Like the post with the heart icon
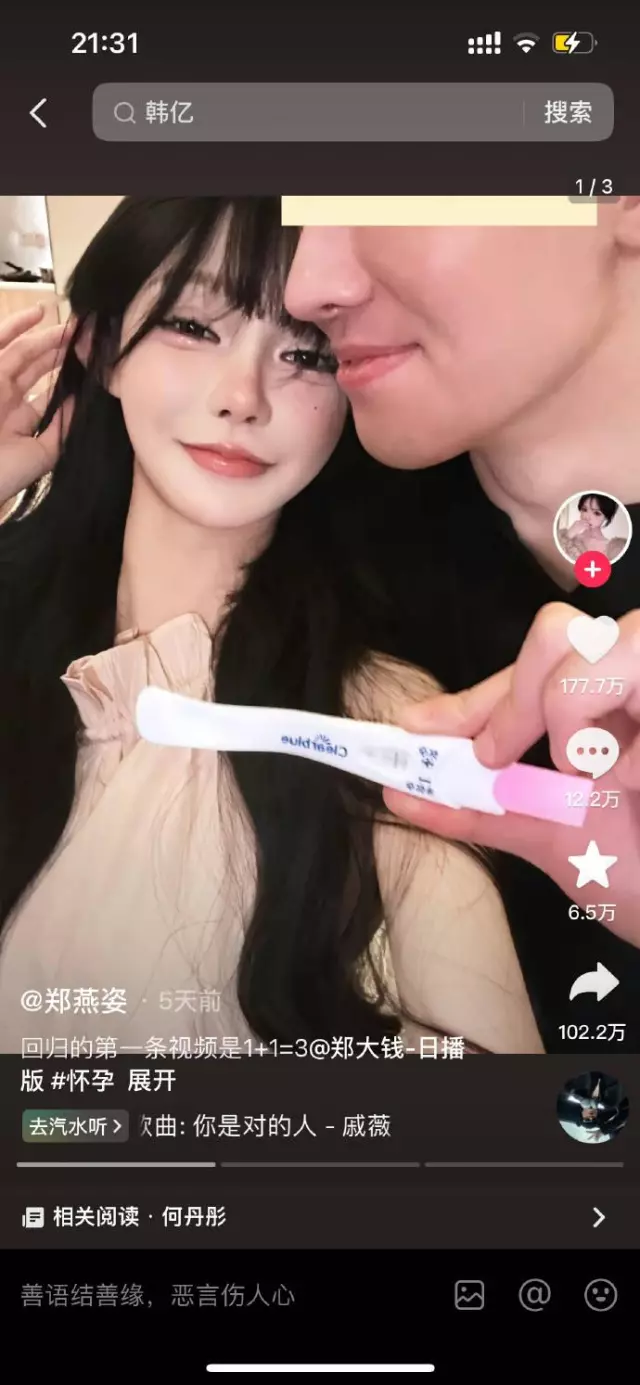Screen dimensions: 640x1385 [592, 640]
